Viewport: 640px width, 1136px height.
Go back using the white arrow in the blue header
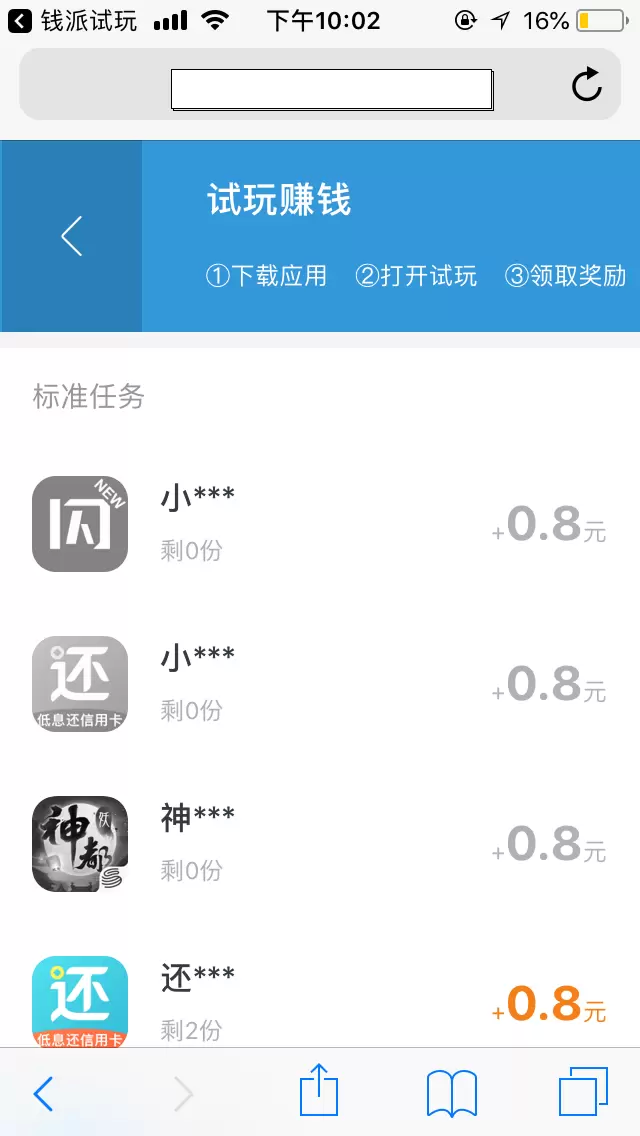[71, 237]
